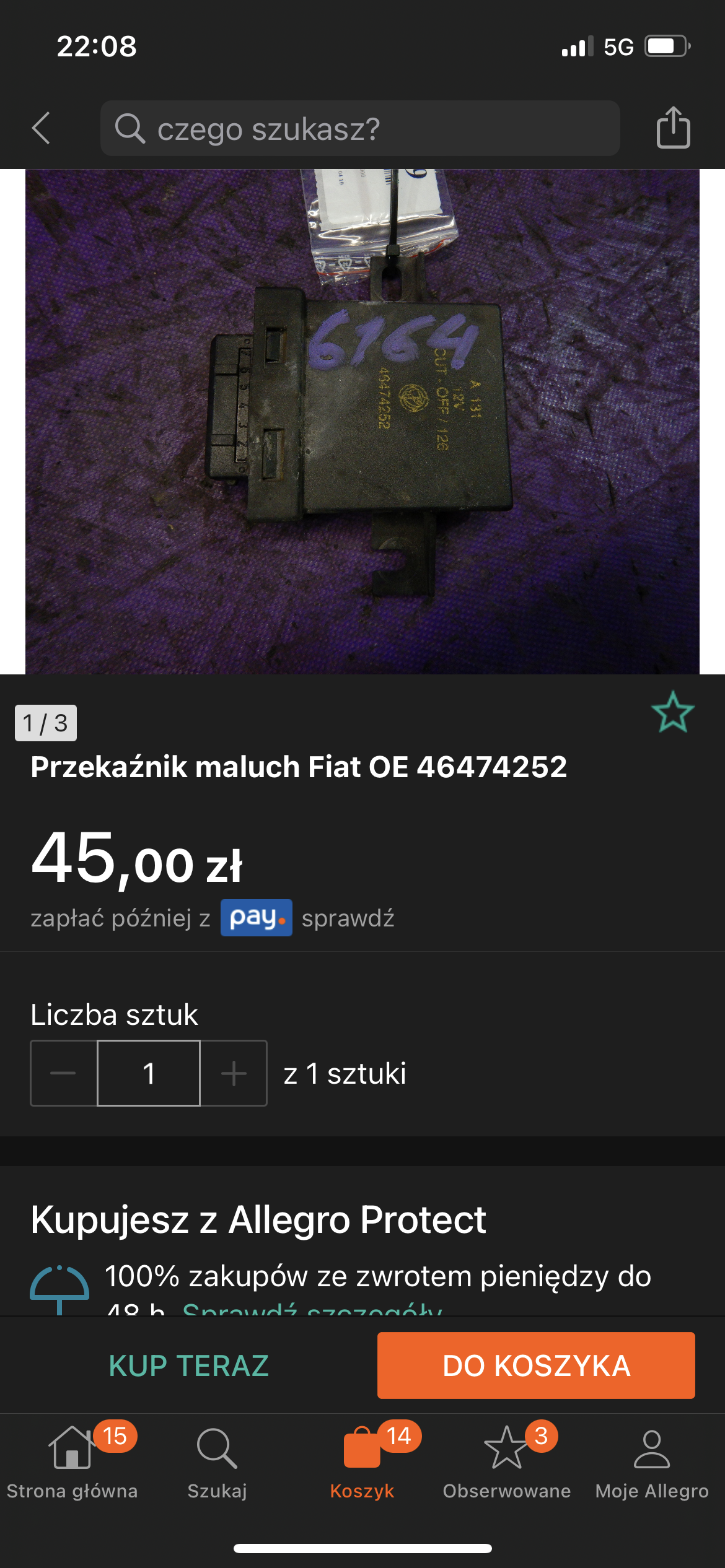The width and height of the screenshot is (725, 1568).
Task: Add the item with DO KOSZYKA
Action: [536, 1365]
